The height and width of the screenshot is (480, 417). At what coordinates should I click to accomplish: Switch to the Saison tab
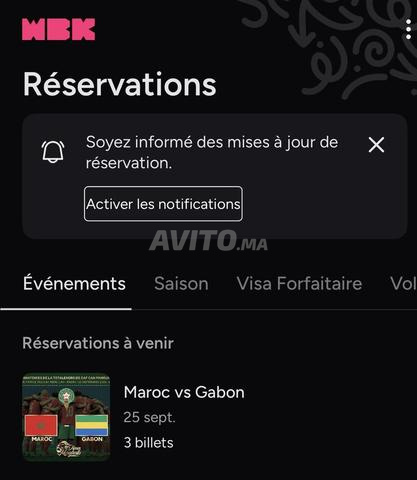(181, 284)
